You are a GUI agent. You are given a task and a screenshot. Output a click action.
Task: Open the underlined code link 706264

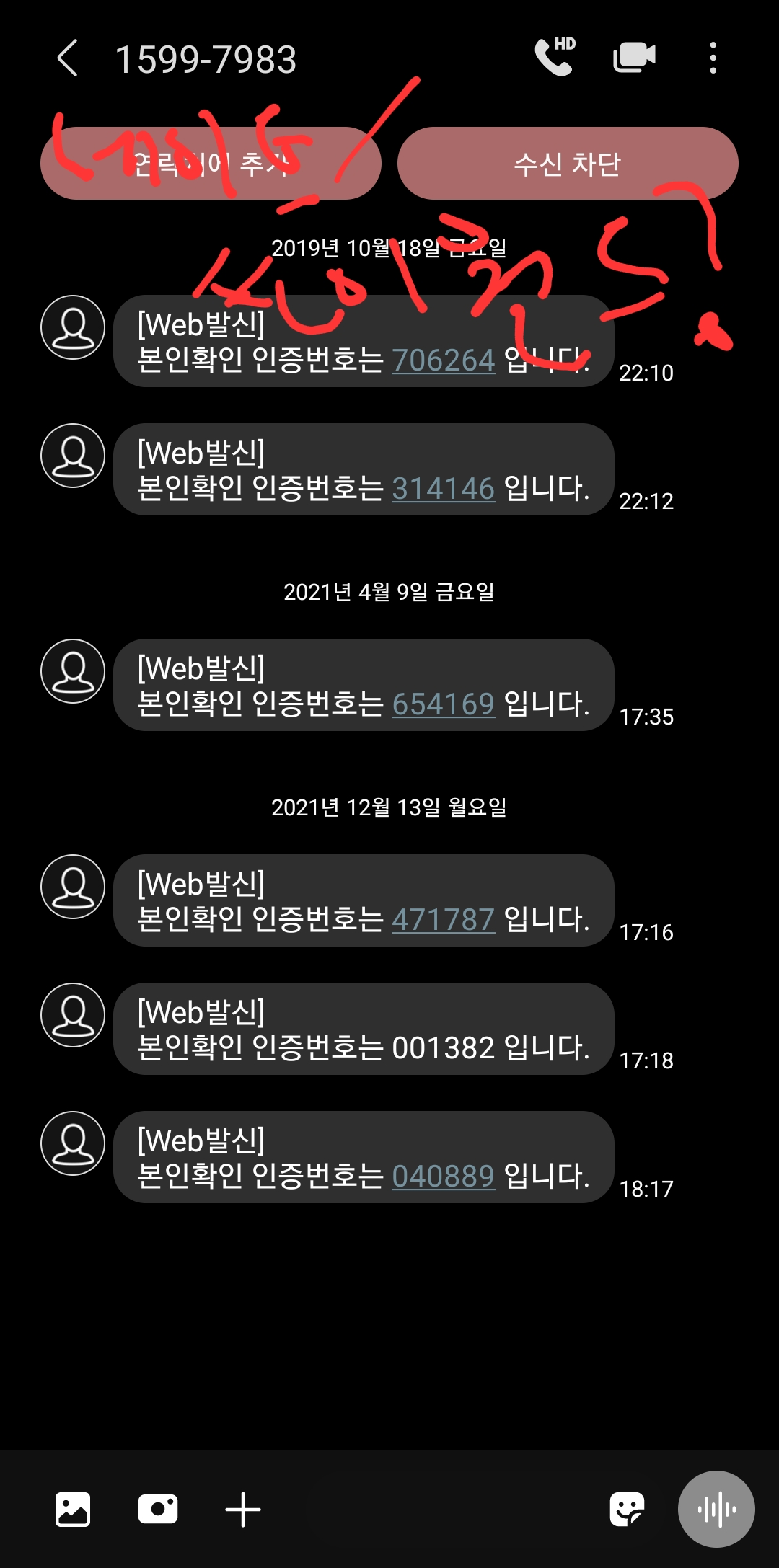pyautogui.click(x=443, y=360)
